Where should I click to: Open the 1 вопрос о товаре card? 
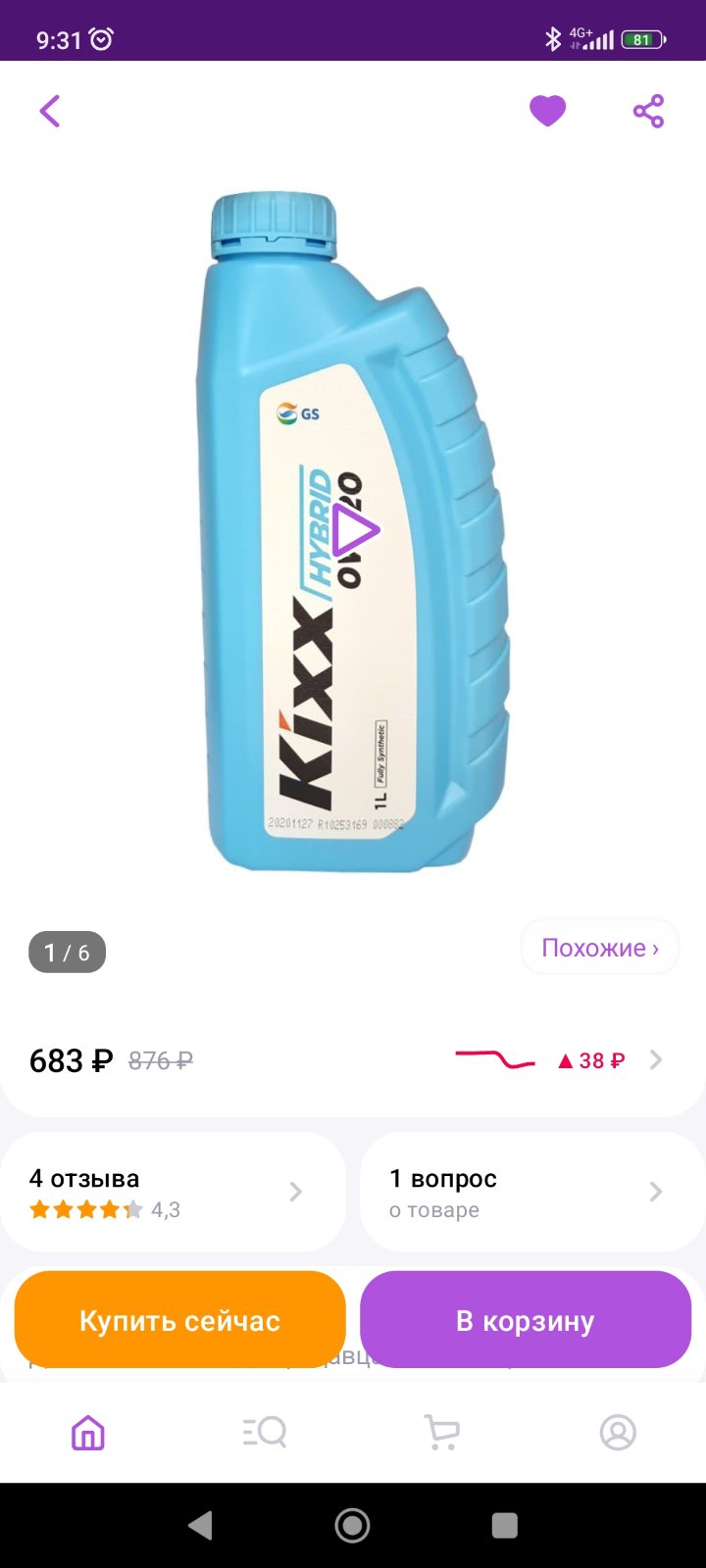coord(532,1193)
